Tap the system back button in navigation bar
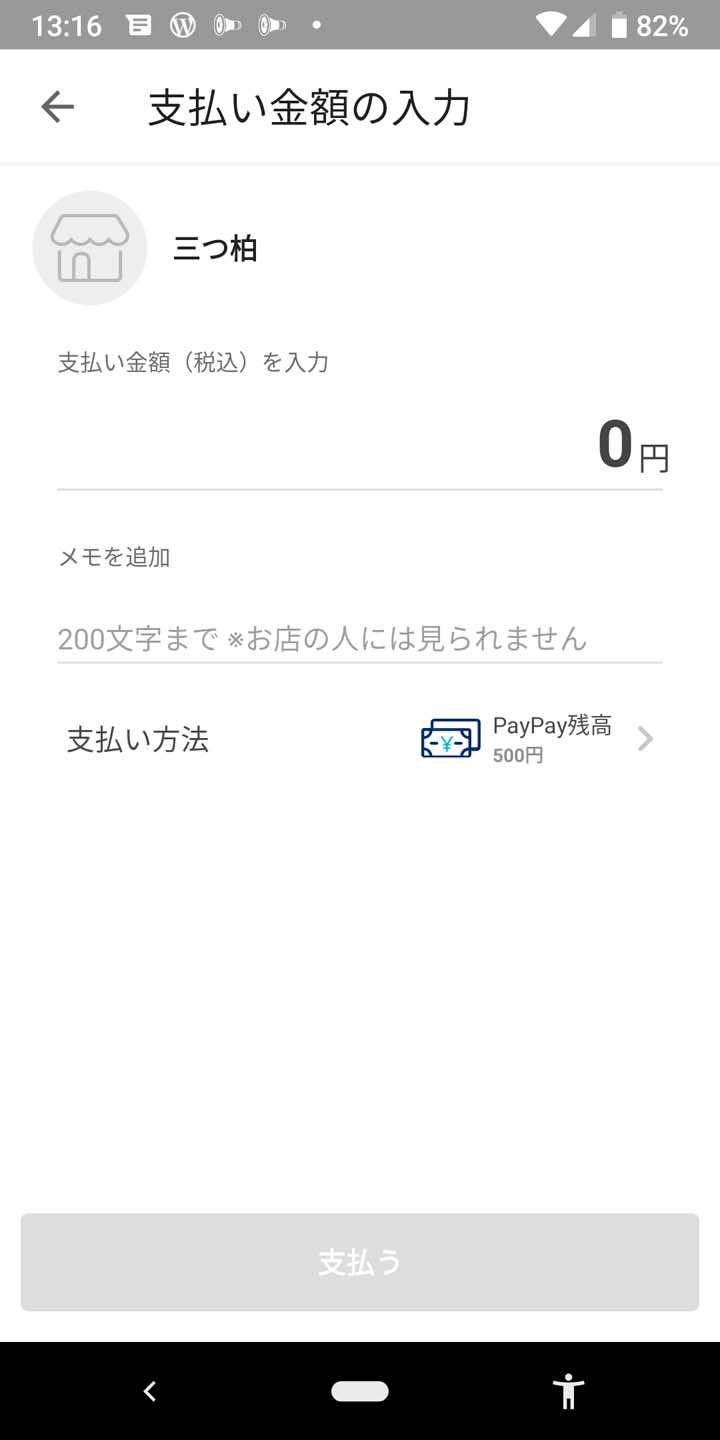The height and width of the screenshot is (1440, 720). point(150,1391)
